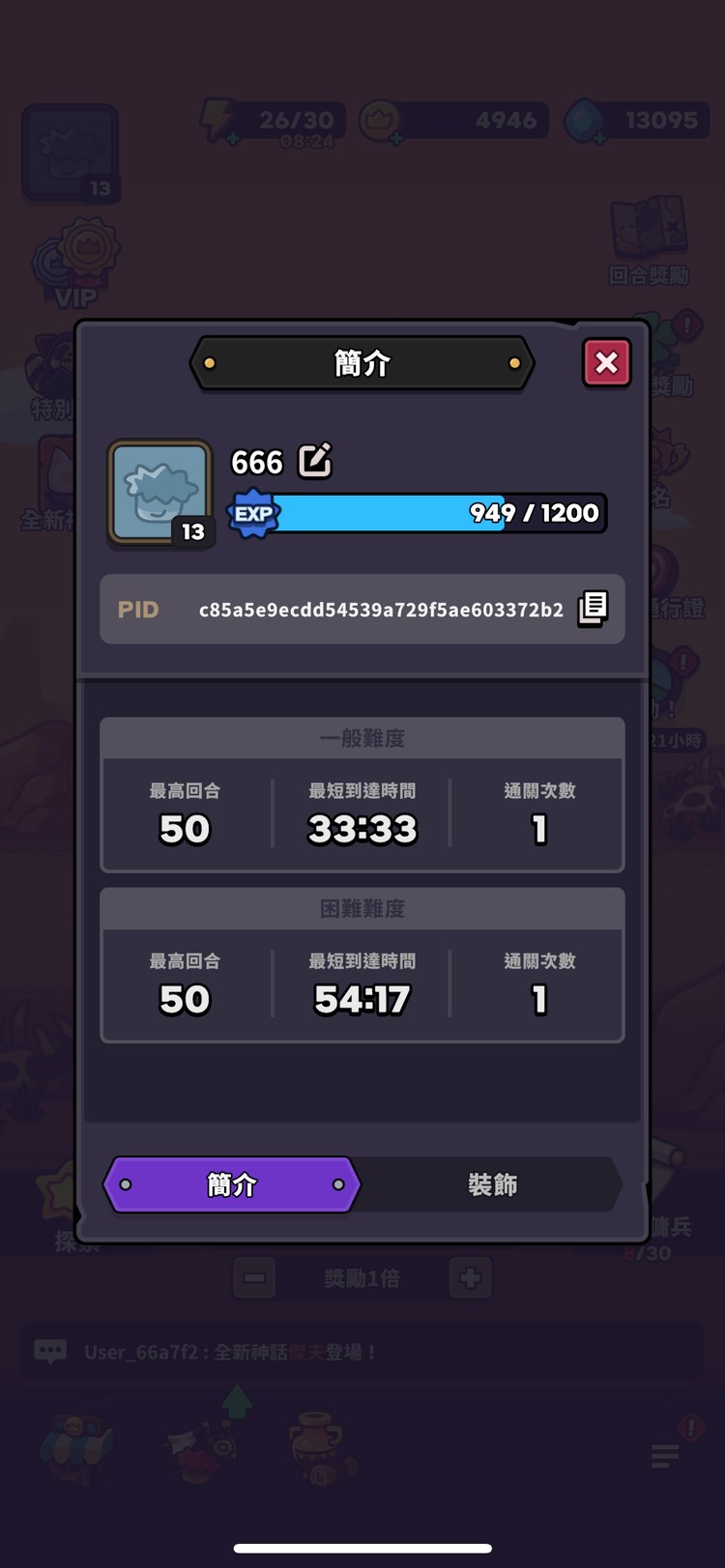
Task: Close the 簡介 profile dialog
Action: point(606,363)
